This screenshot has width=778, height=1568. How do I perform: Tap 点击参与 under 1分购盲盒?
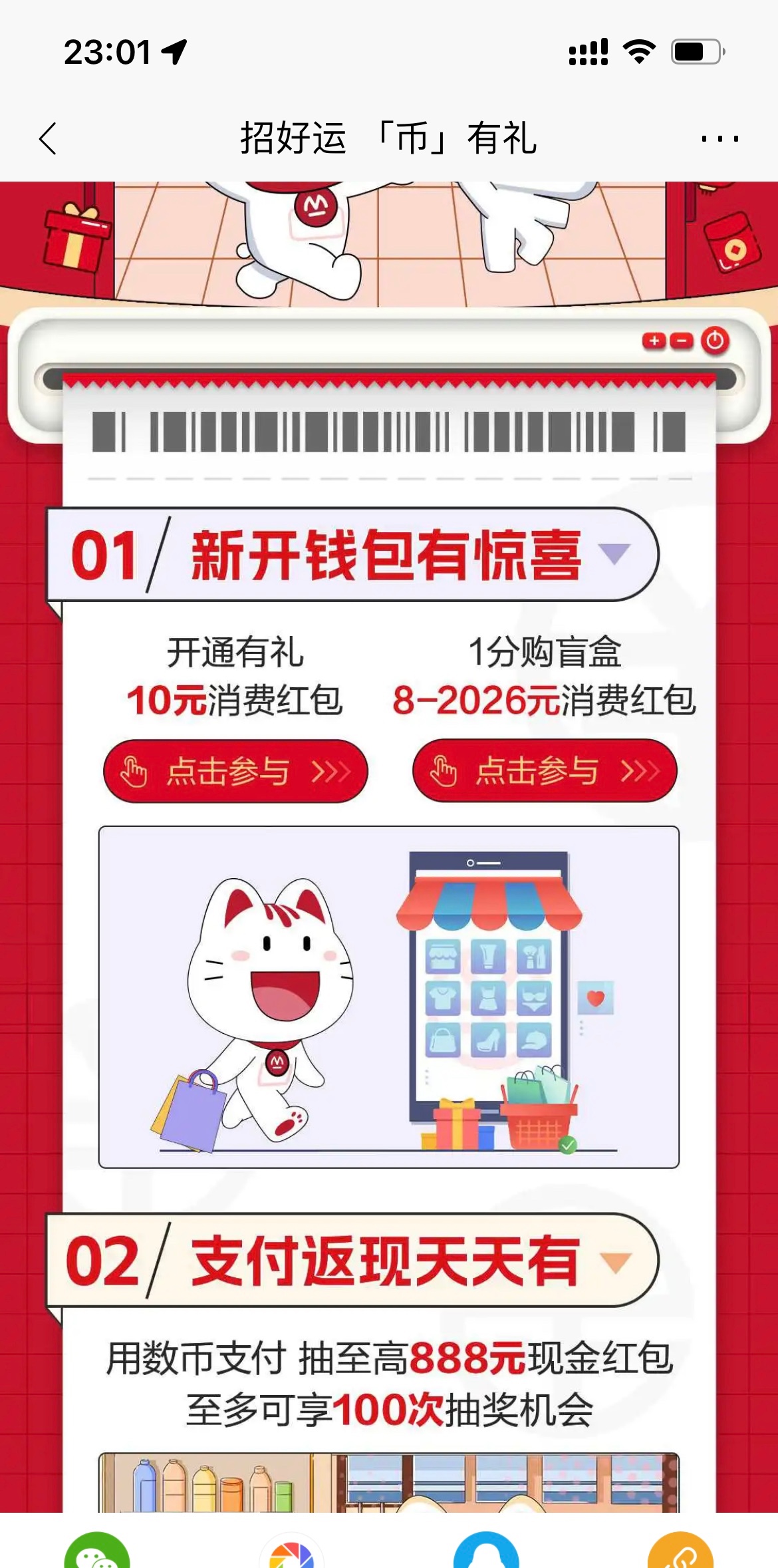coord(545,771)
